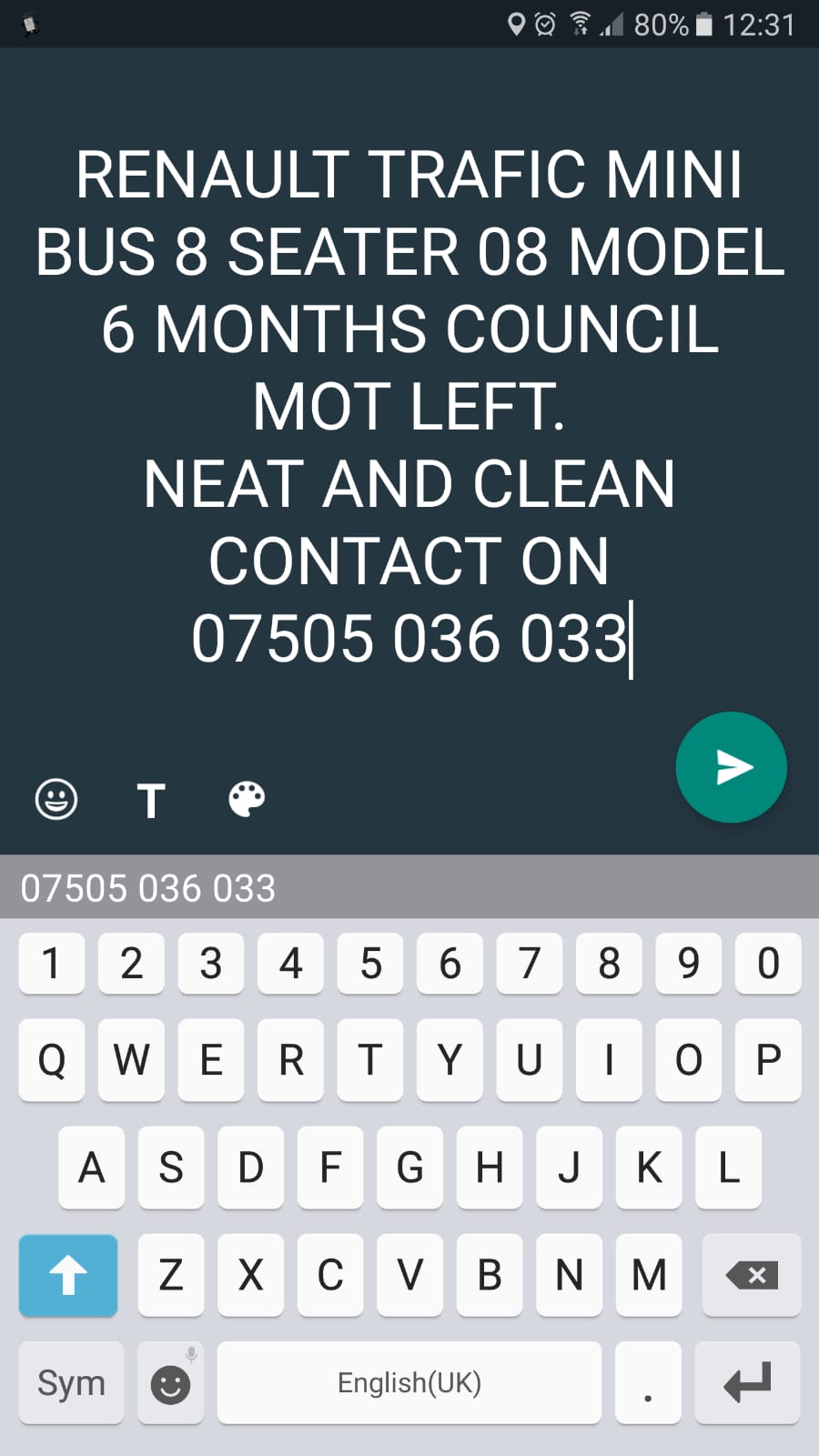Screen dimensions: 819x1456
Task: Open the keyboard emoticon key
Action: (x=170, y=1384)
